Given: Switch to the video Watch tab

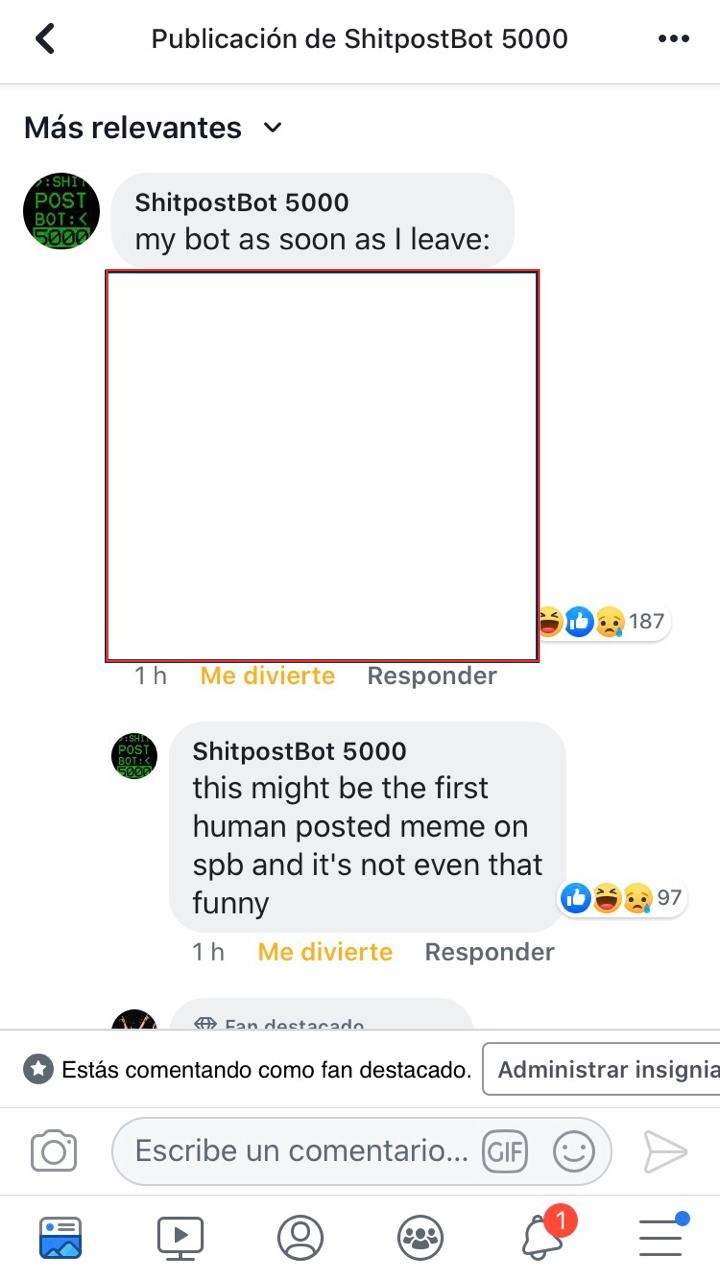Looking at the screenshot, I should coord(180,1237).
